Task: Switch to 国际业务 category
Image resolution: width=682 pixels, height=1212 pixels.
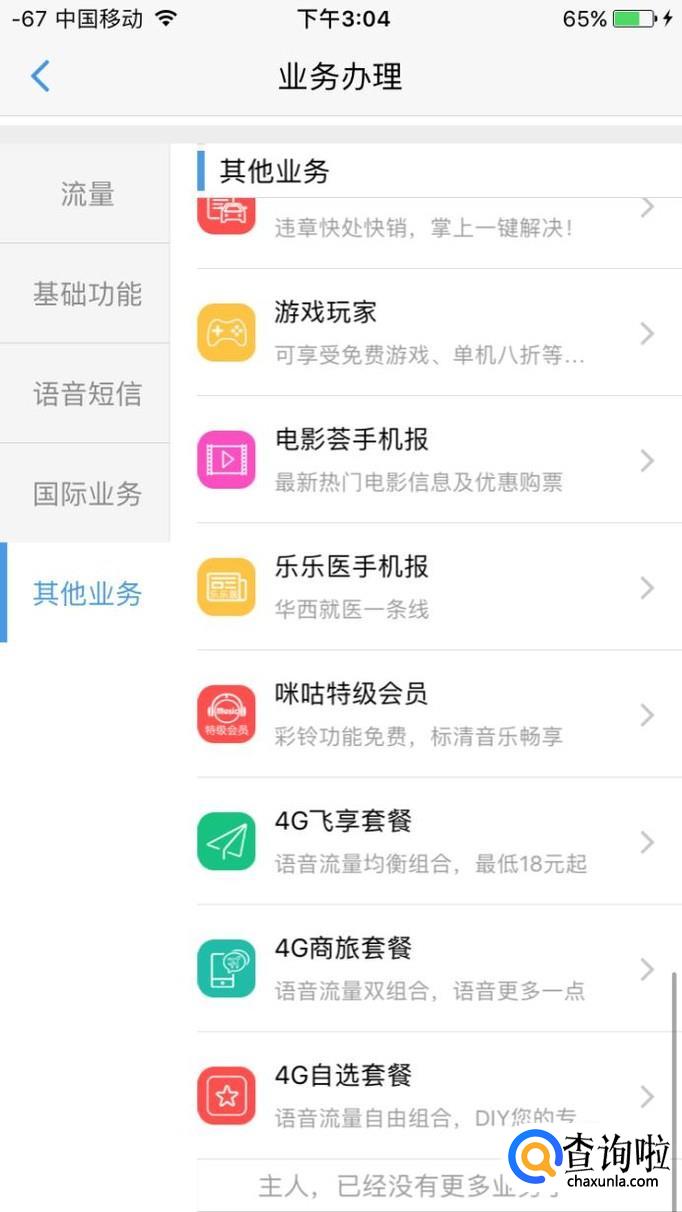Action: pos(87,494)
